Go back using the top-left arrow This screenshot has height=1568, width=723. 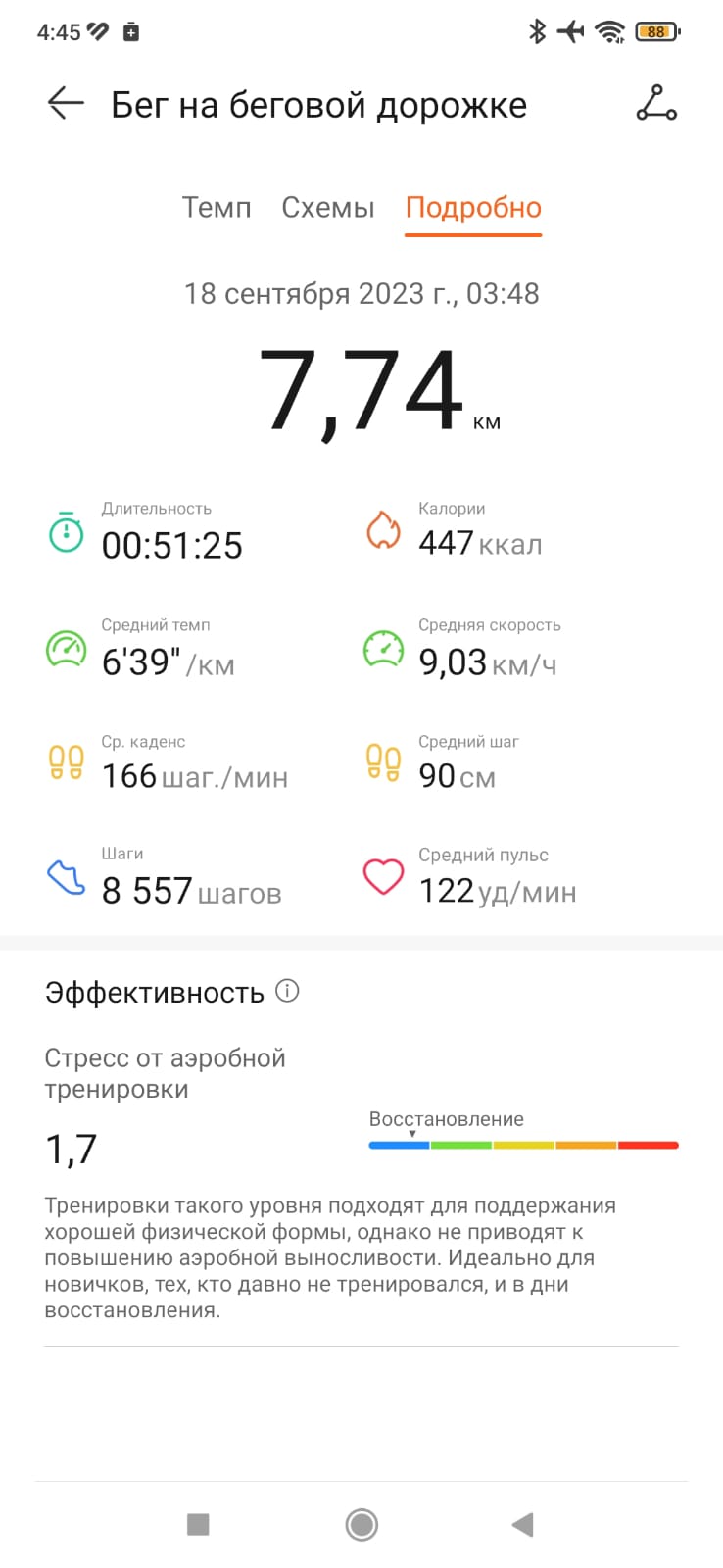(x=66, y=103)
